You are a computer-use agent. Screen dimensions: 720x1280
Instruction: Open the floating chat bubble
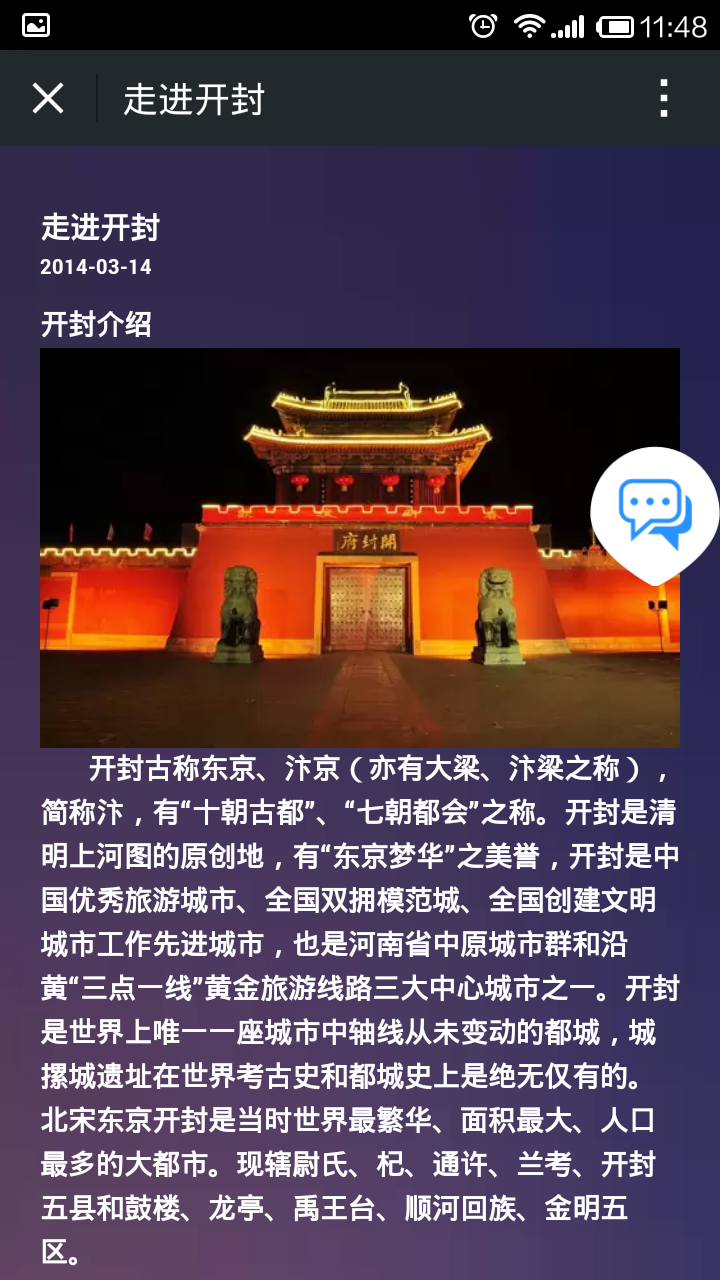click(x=655, y=515)
